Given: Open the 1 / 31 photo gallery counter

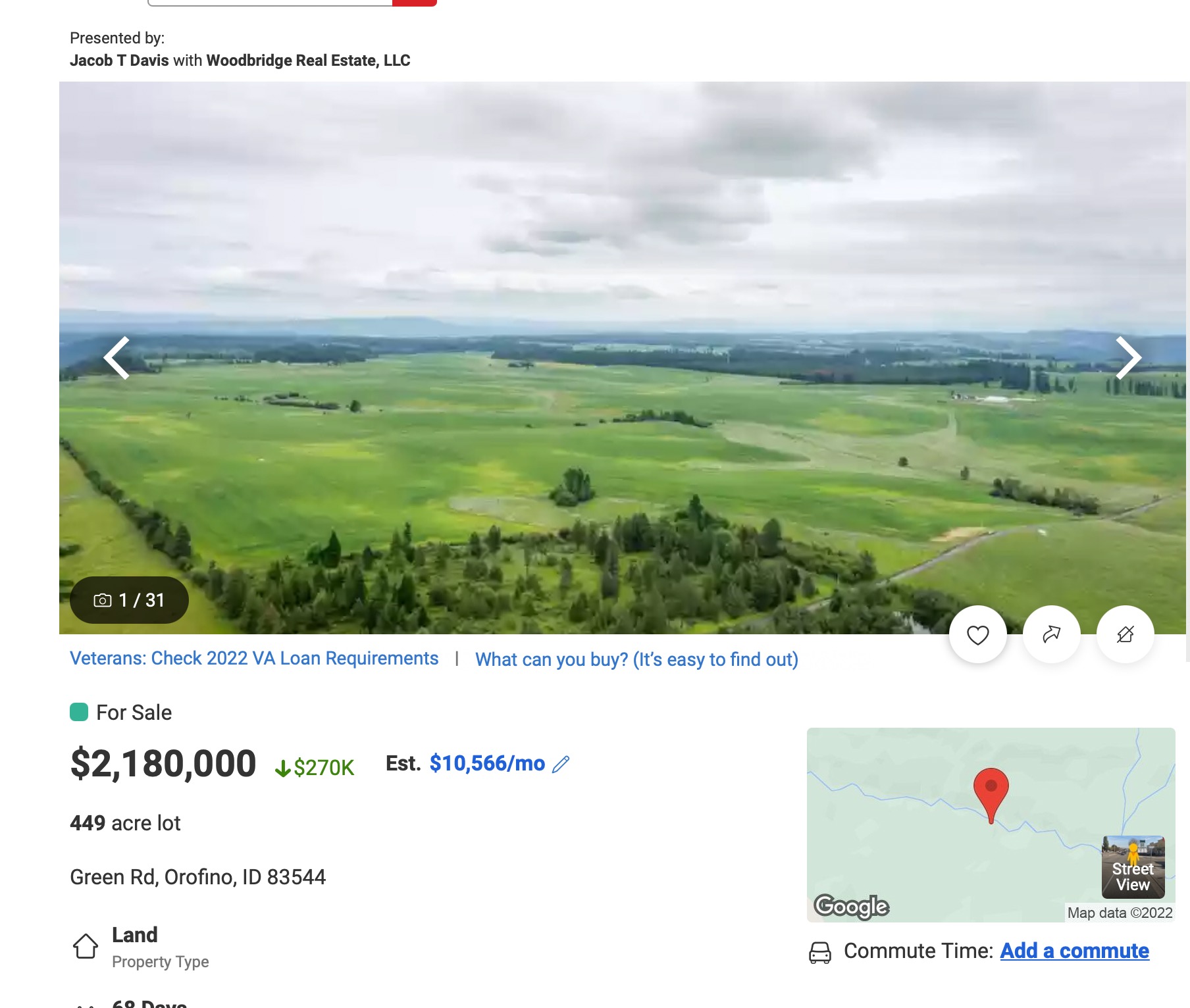Looking at the screenshot, I should [x=129, y=600].
